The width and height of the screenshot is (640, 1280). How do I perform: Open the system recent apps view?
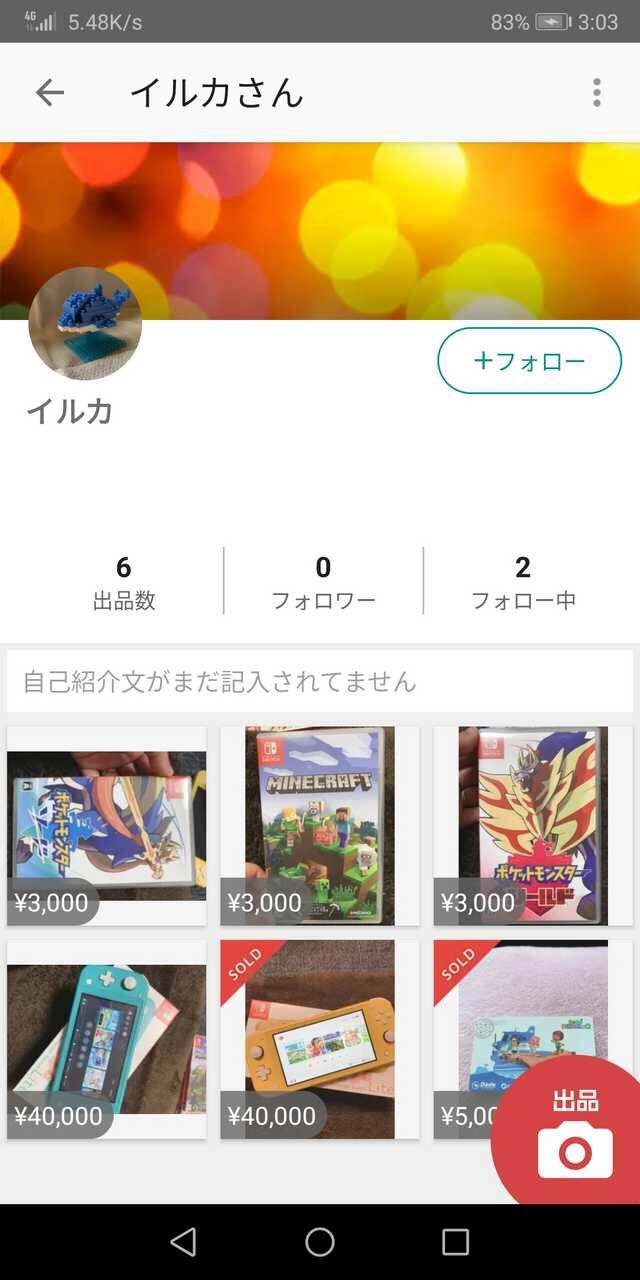[x=455, y=1242]
